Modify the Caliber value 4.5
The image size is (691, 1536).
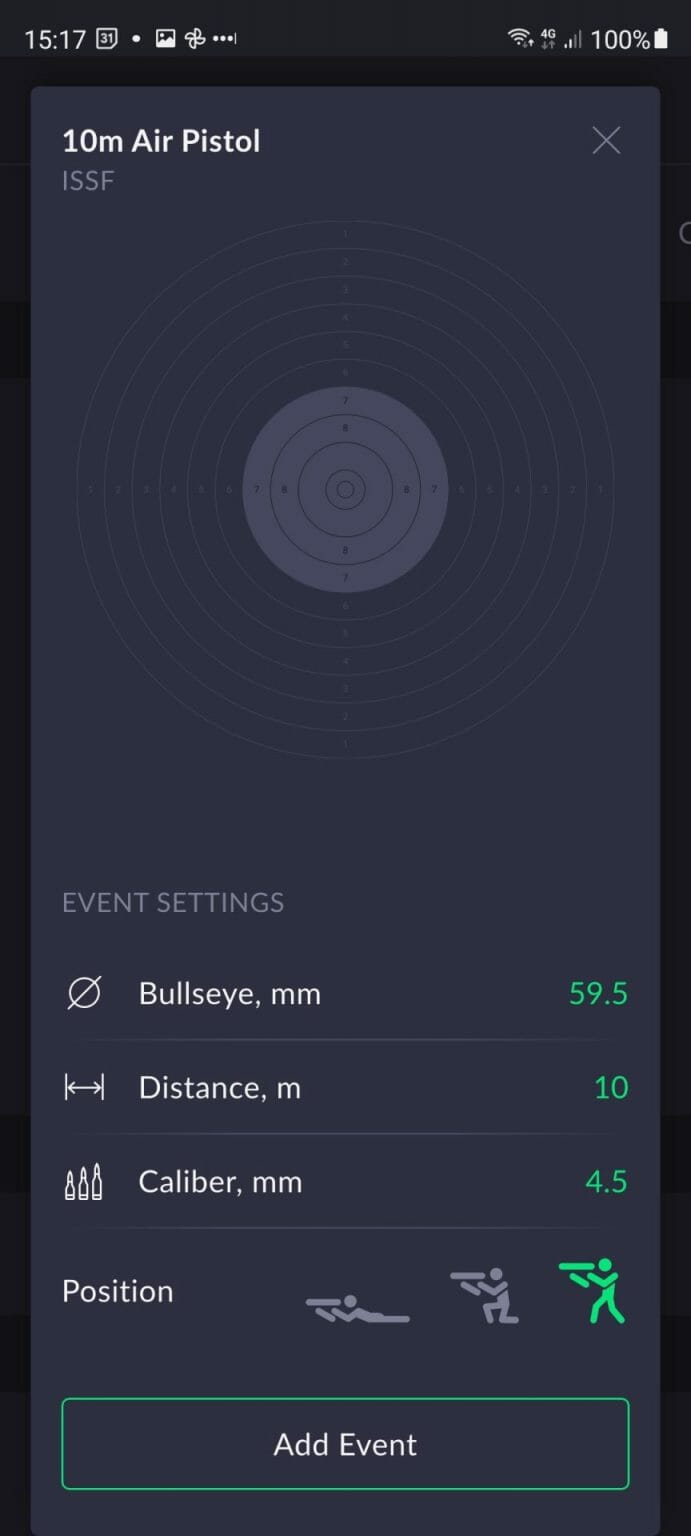(x=605, y=1182)
